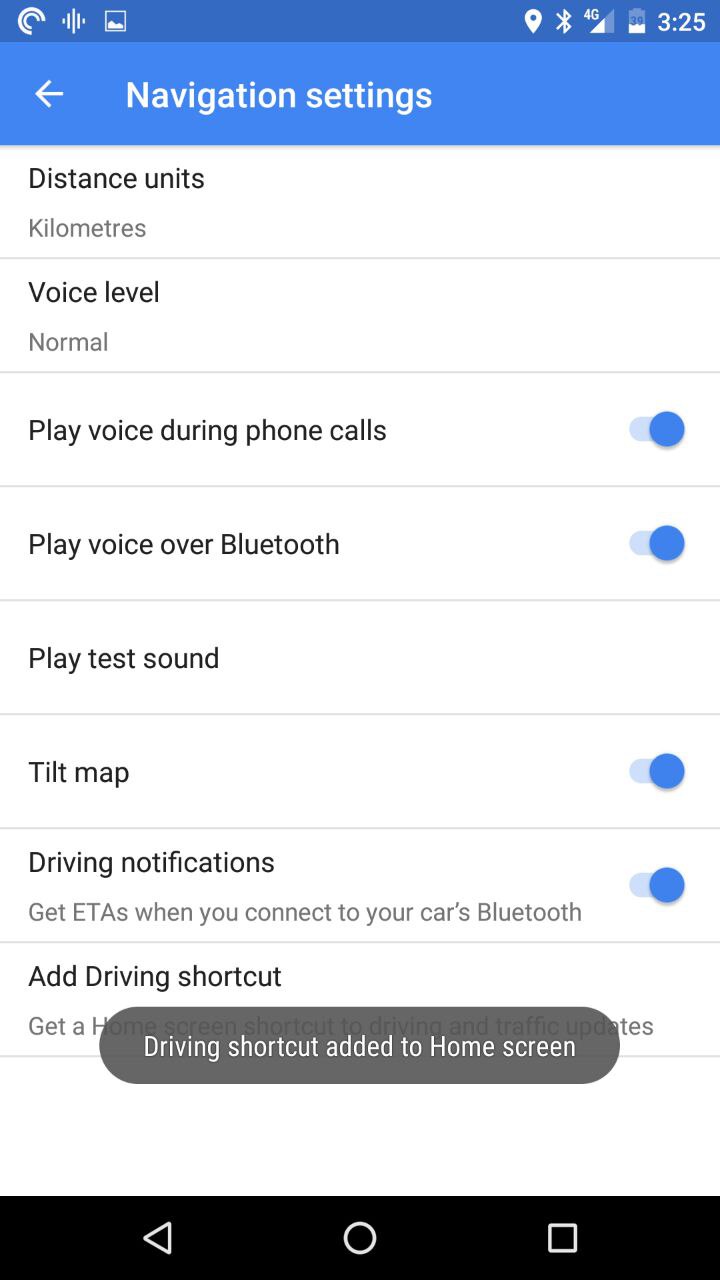Turn off Play voice over Bluetooth
The width and height of the screenshot is (720, 1280).
[x=656, y=544]
